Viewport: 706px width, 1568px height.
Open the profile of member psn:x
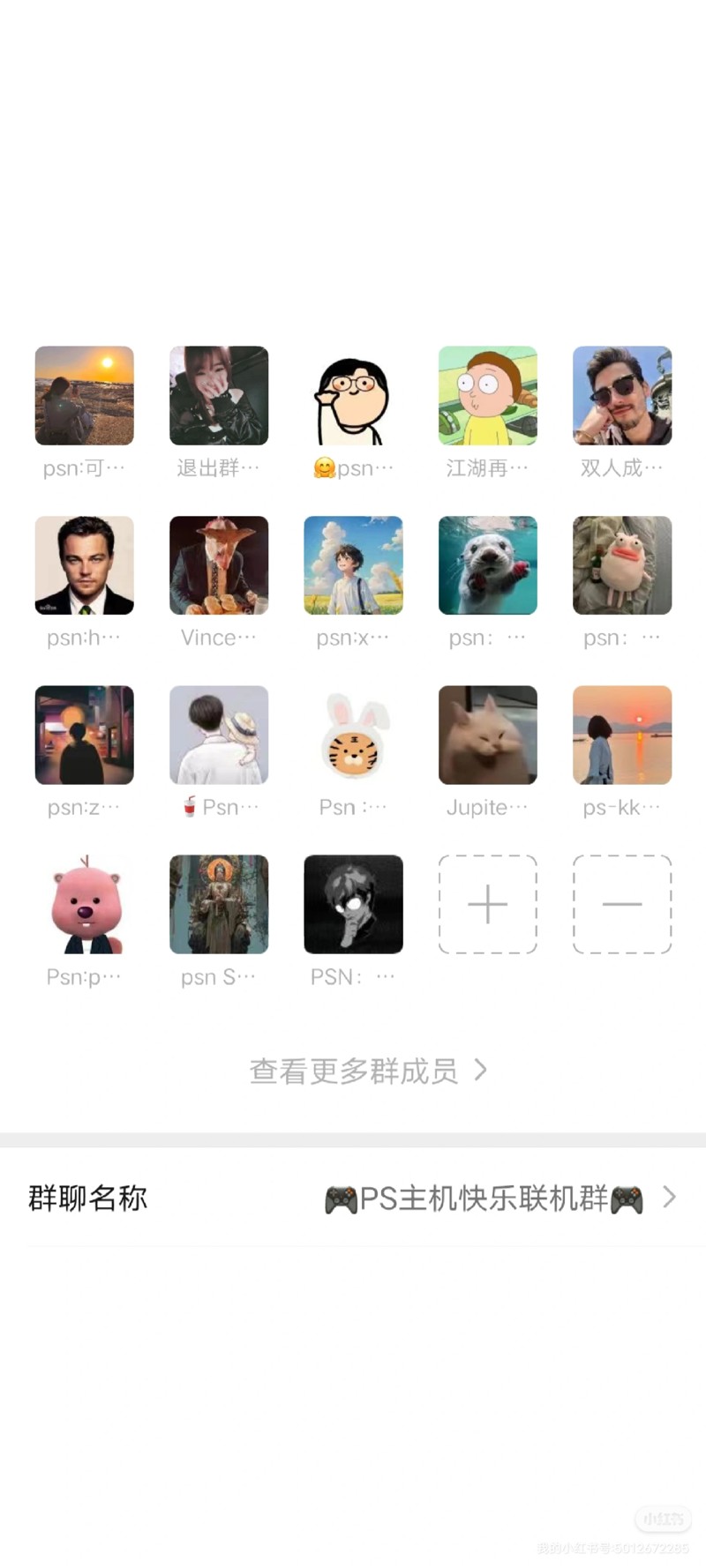click(353, 565)
